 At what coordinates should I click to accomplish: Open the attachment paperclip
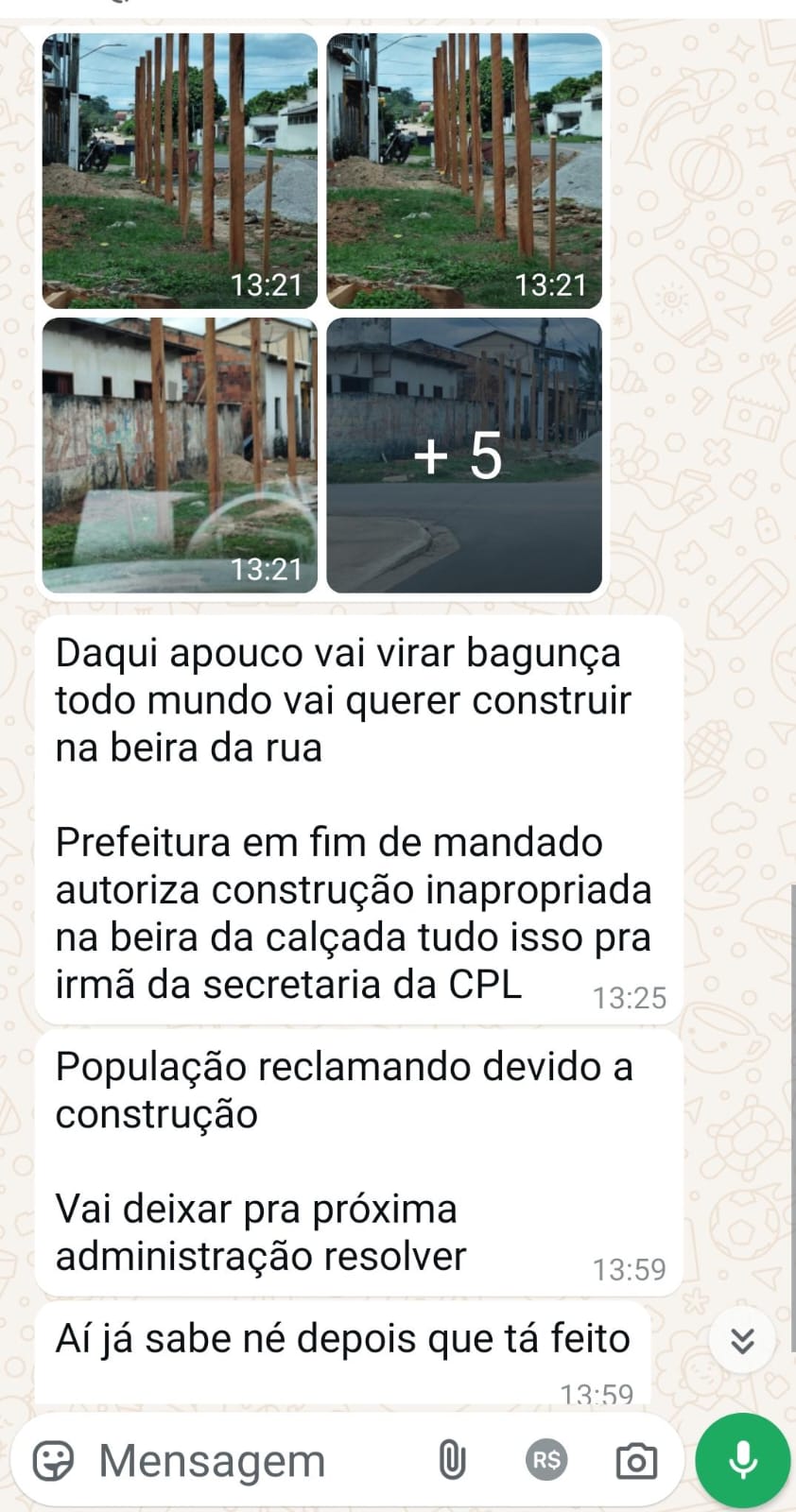[452, 1461]
